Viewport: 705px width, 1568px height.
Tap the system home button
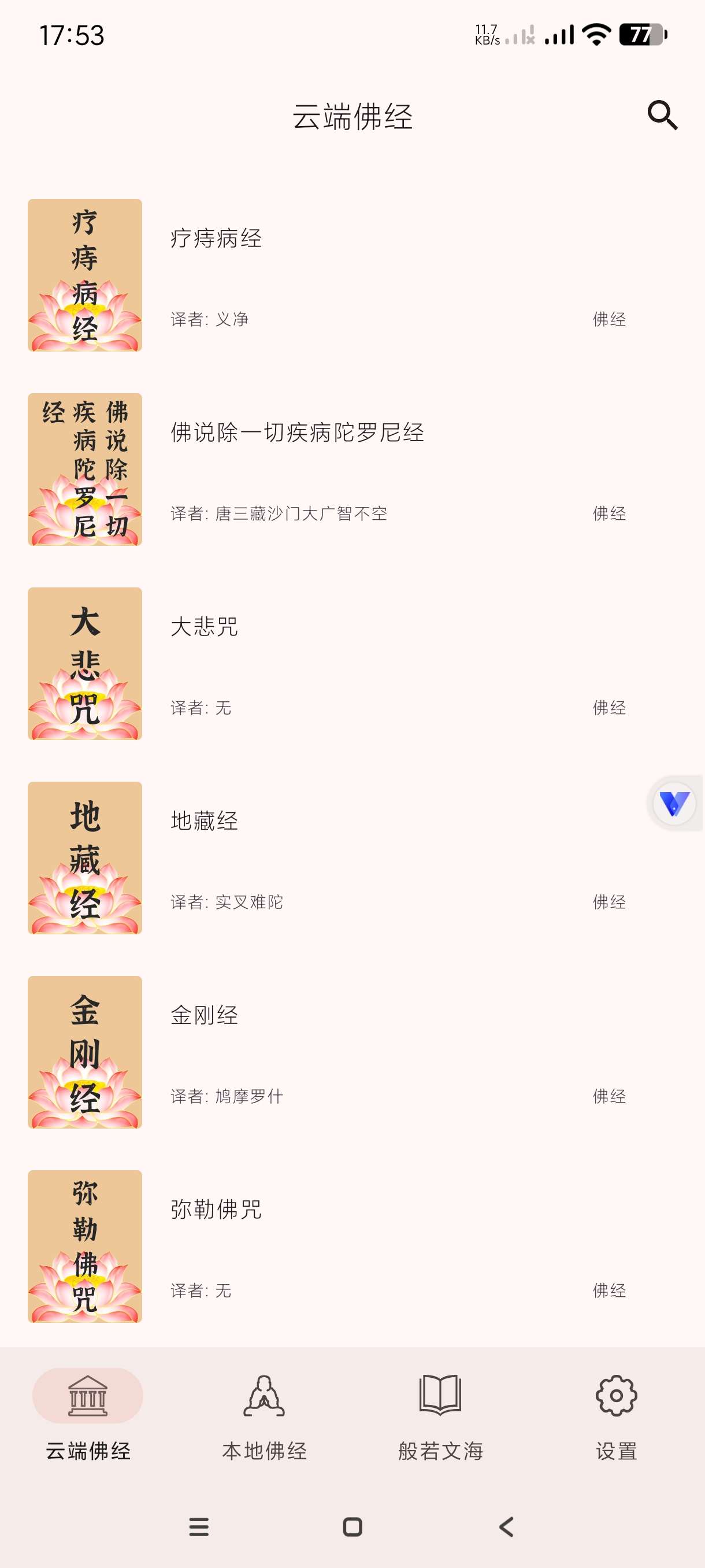(x=352, y=1526)
